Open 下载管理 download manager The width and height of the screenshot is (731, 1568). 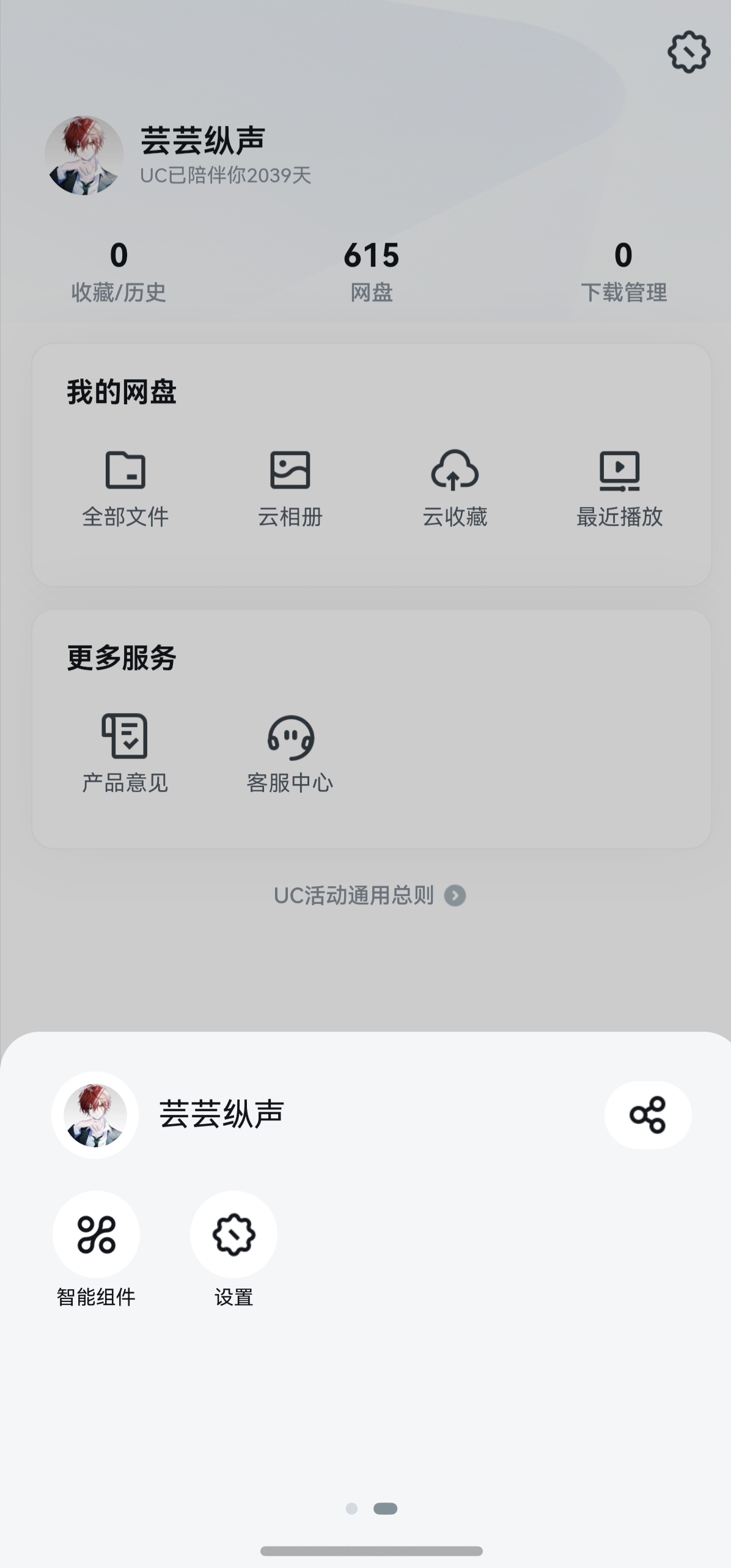click(623, 271)
